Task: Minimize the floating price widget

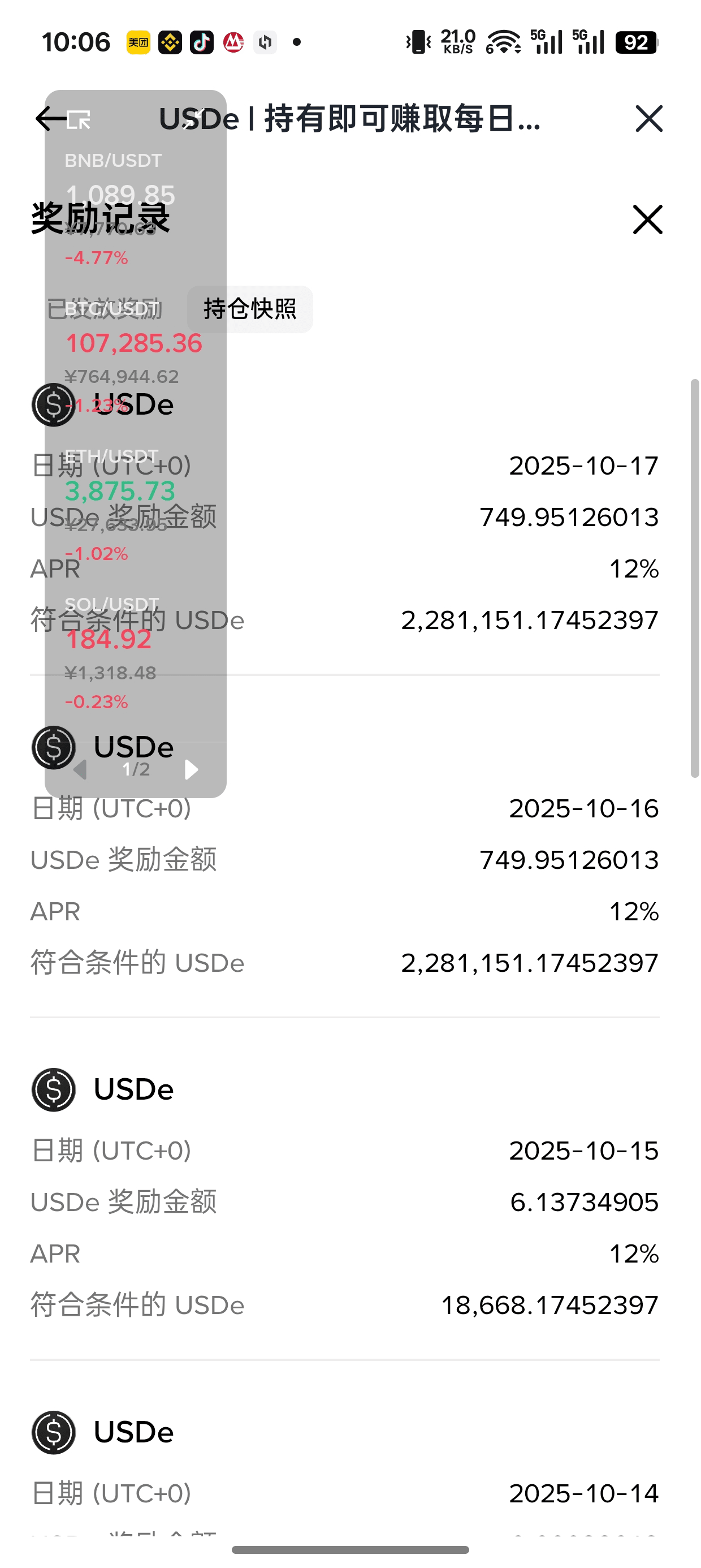Action: (193, 119)
